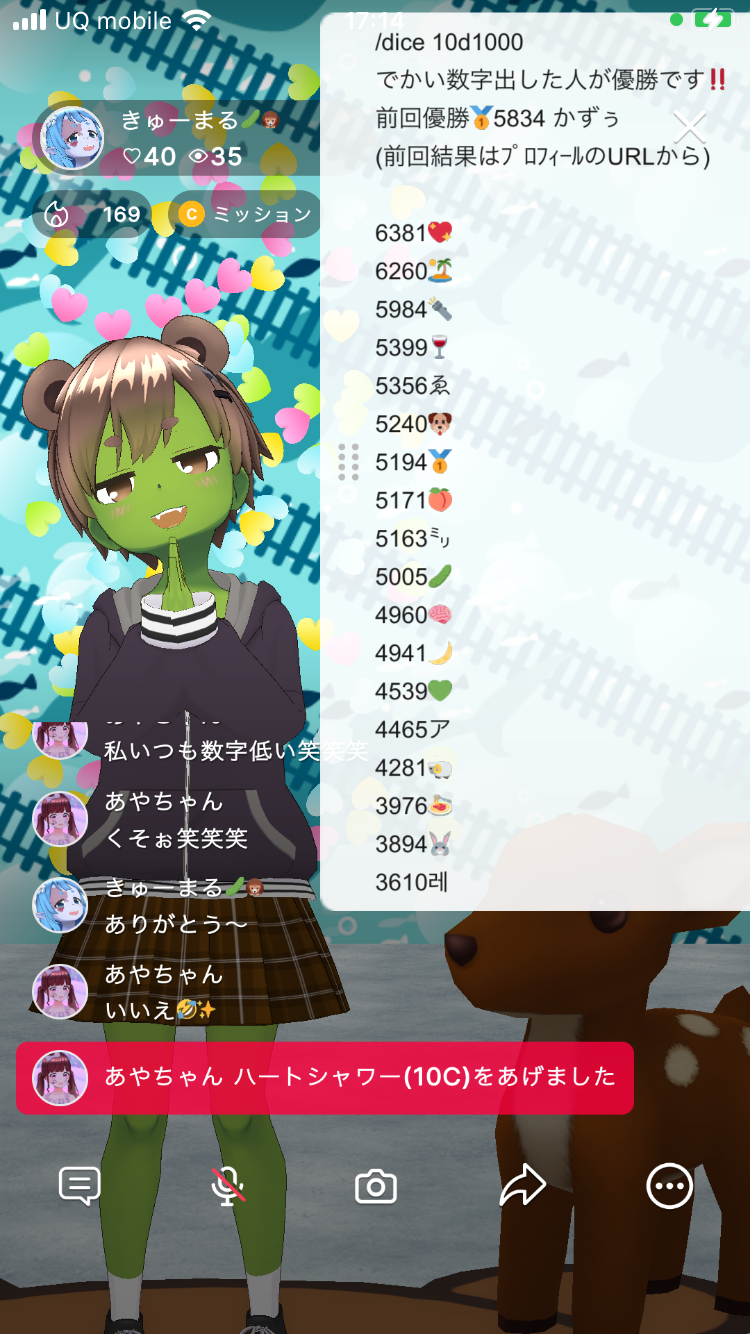Share this live stream
Image resolution: width=750 pixels, height=1334 pixels.
click(522, 1187)
